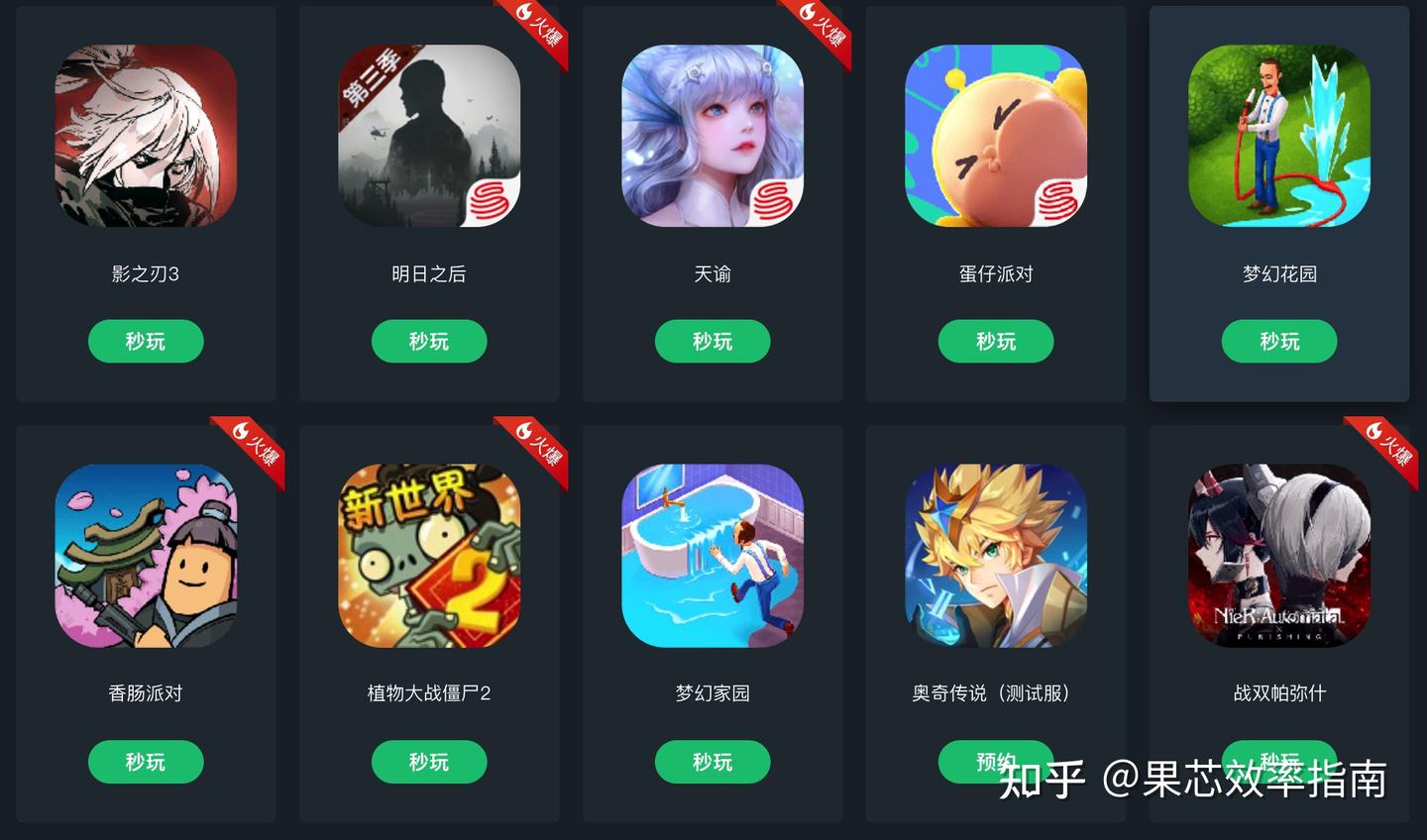Open the 梦幻花园 game icon
Viewport: 1427px width, 840px height.
[1279, 136]
